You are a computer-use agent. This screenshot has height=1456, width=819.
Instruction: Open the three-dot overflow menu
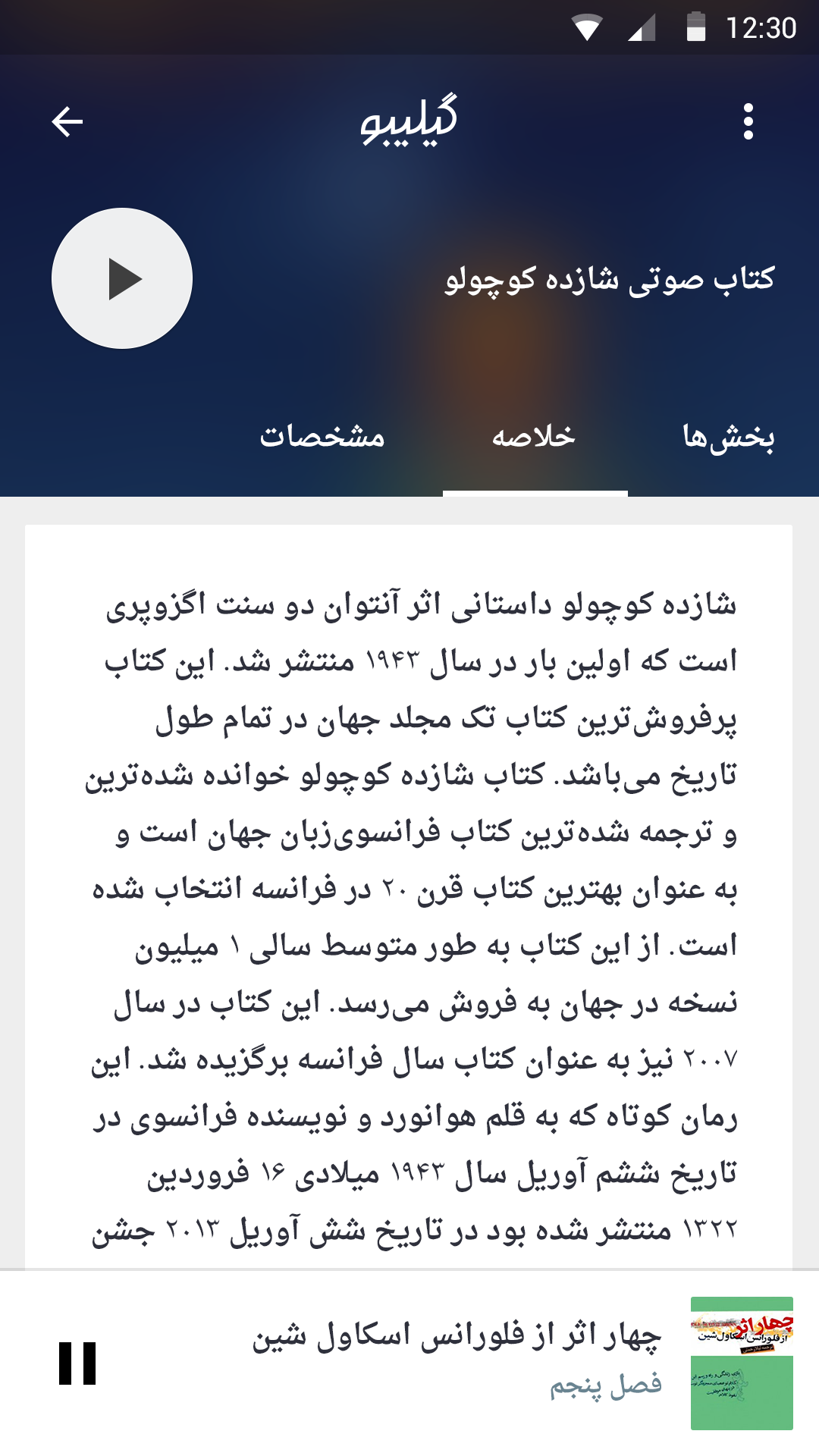pos(749,121)
